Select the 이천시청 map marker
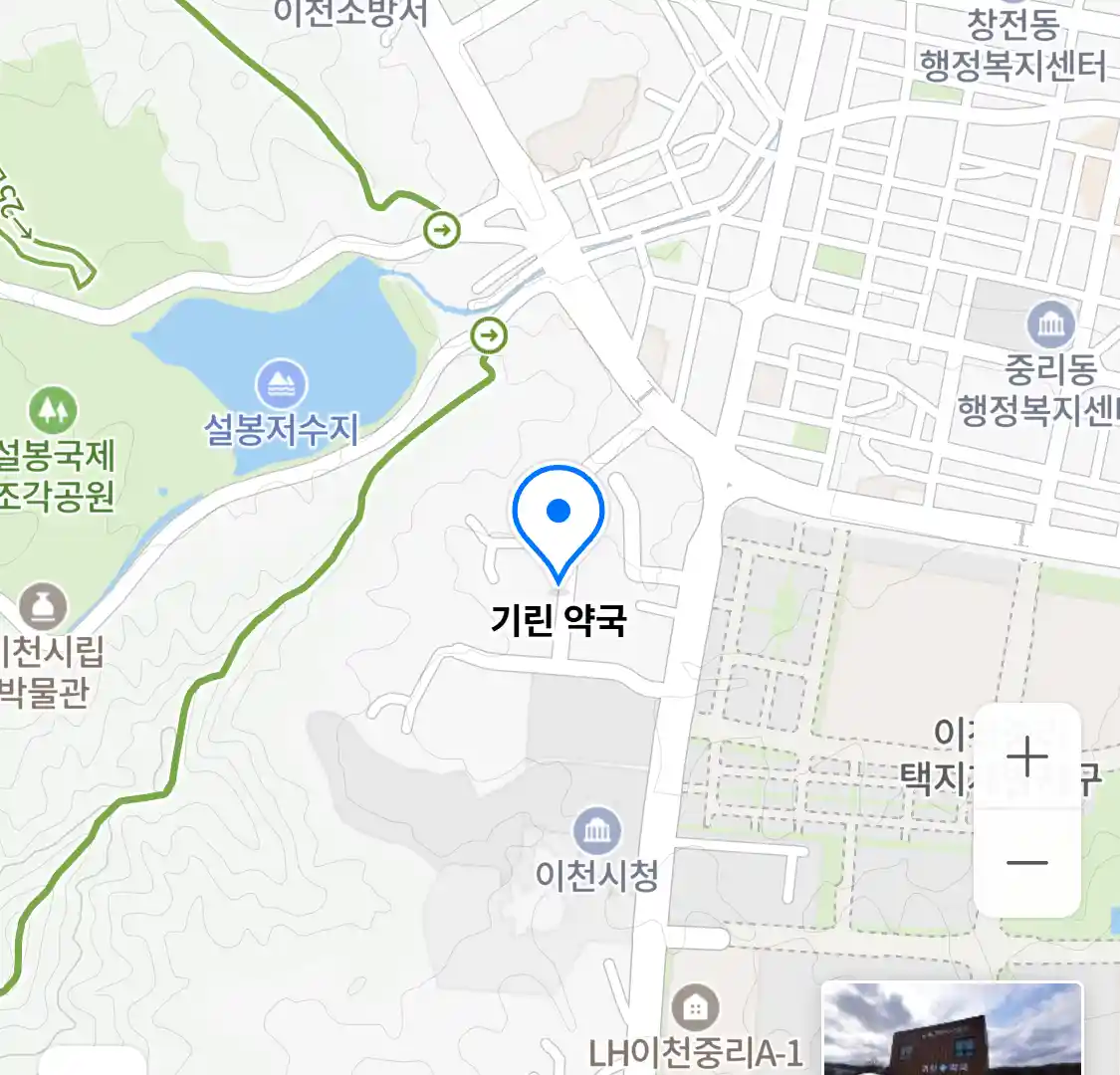Screen dimensions: 1120x1075 tap(596, 829)
